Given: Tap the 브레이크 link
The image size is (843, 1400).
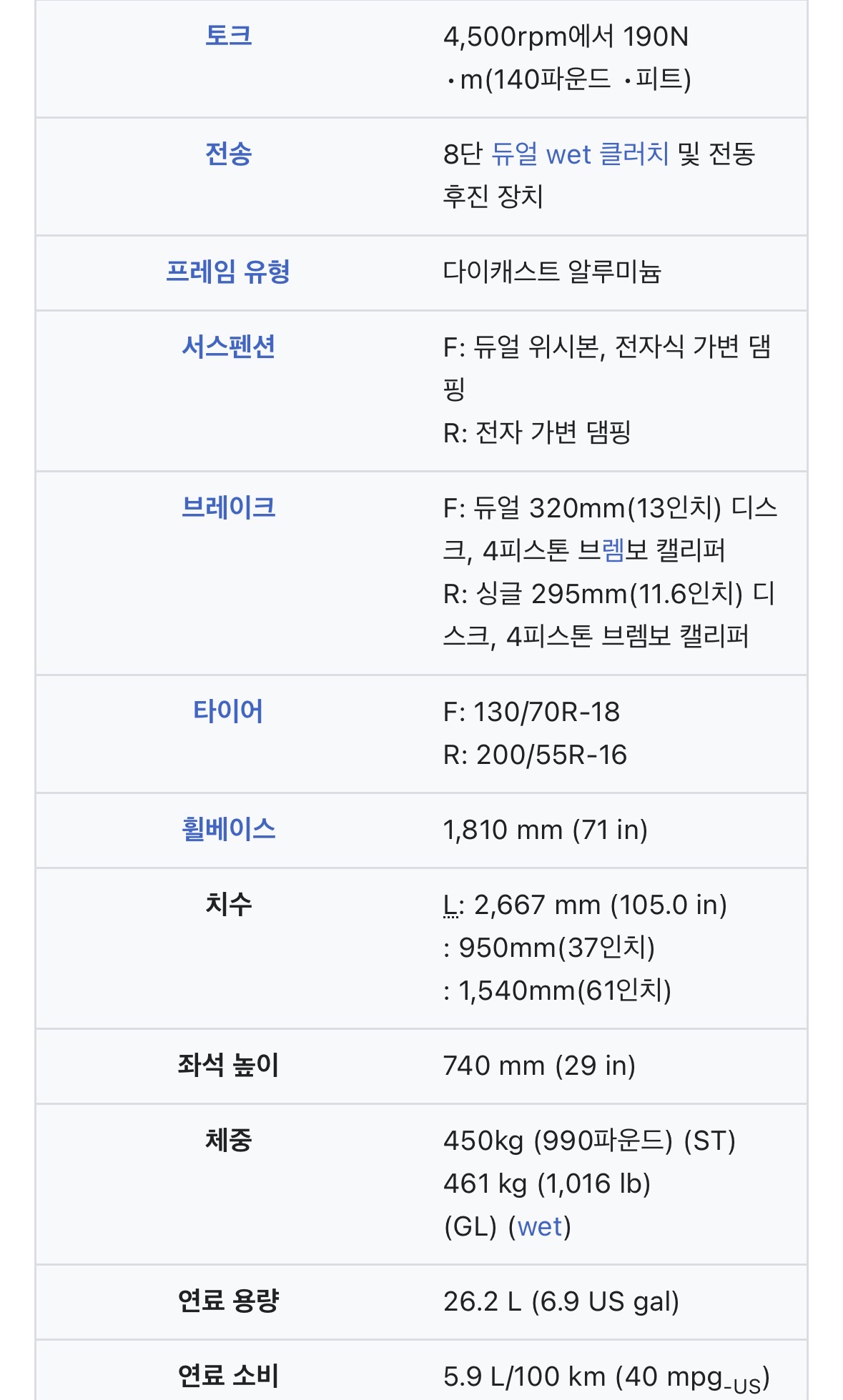Looking at the screenshot, I should 228,507.
